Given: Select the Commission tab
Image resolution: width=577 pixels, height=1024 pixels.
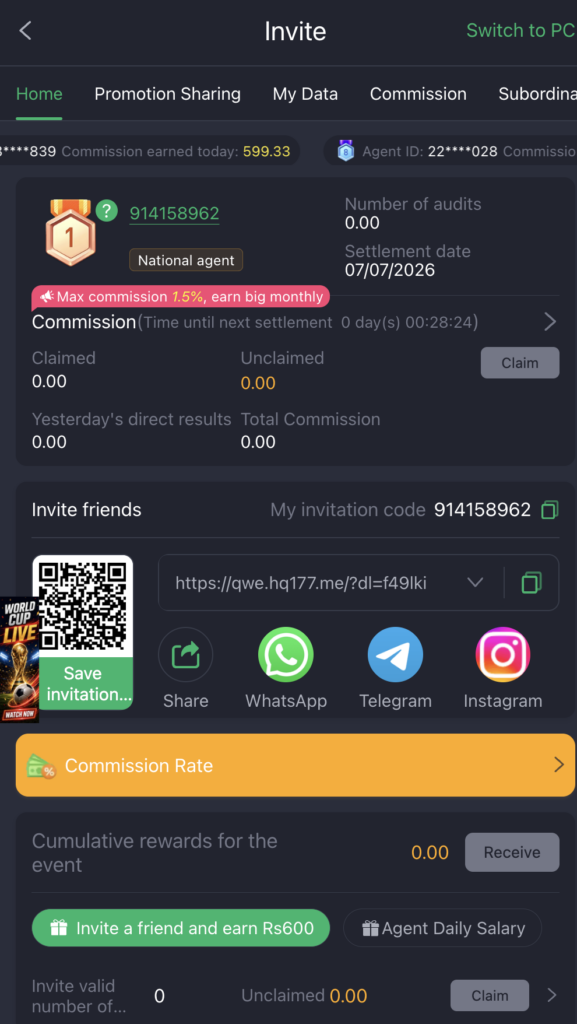Looking at the screenshot, I should (x=418, y=94).
